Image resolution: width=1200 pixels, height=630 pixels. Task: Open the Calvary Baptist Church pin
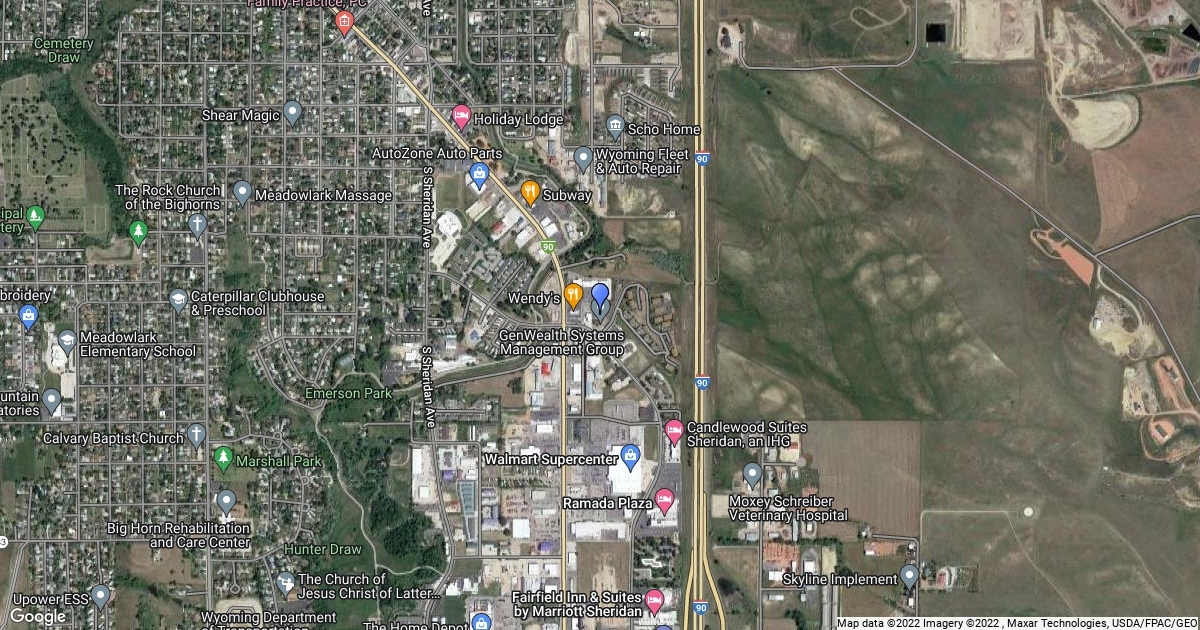(197, 435)
